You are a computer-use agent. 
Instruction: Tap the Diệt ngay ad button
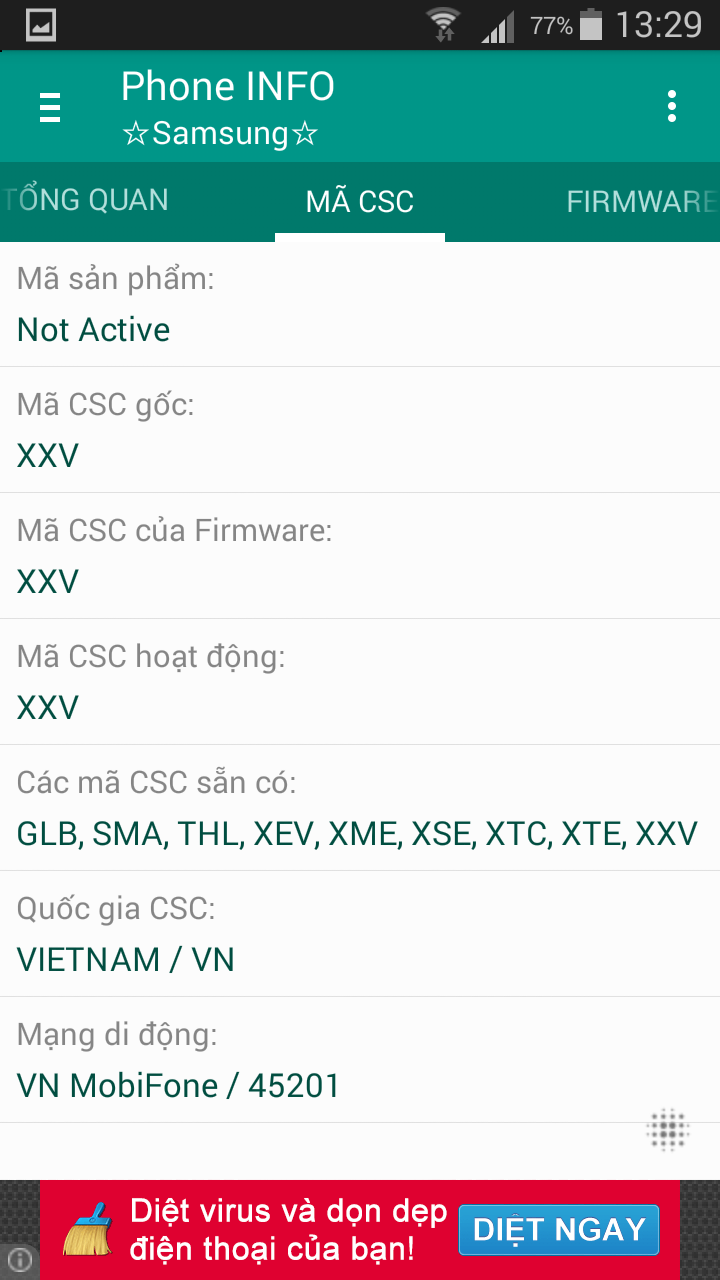click(559, 1229)
